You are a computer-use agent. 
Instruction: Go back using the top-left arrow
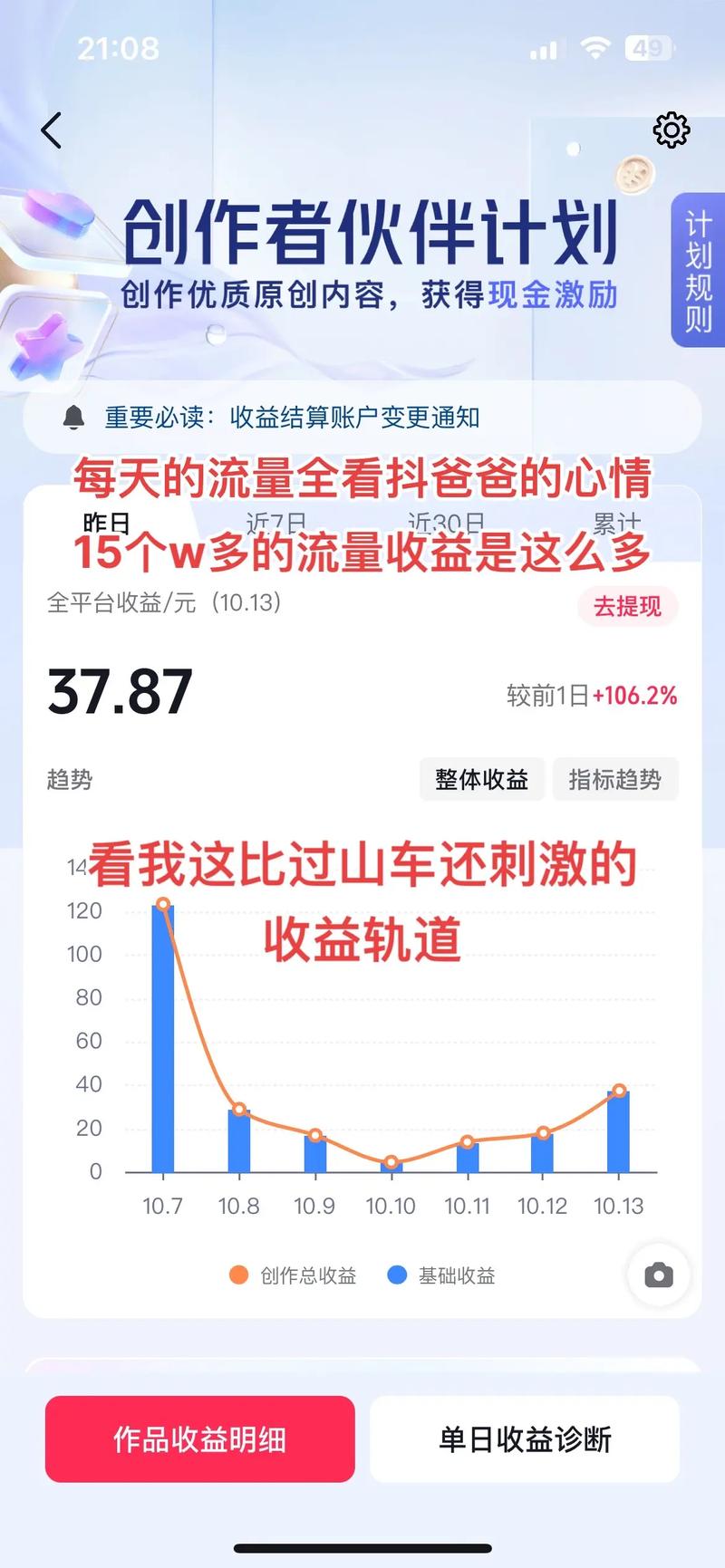pos(52,130)
